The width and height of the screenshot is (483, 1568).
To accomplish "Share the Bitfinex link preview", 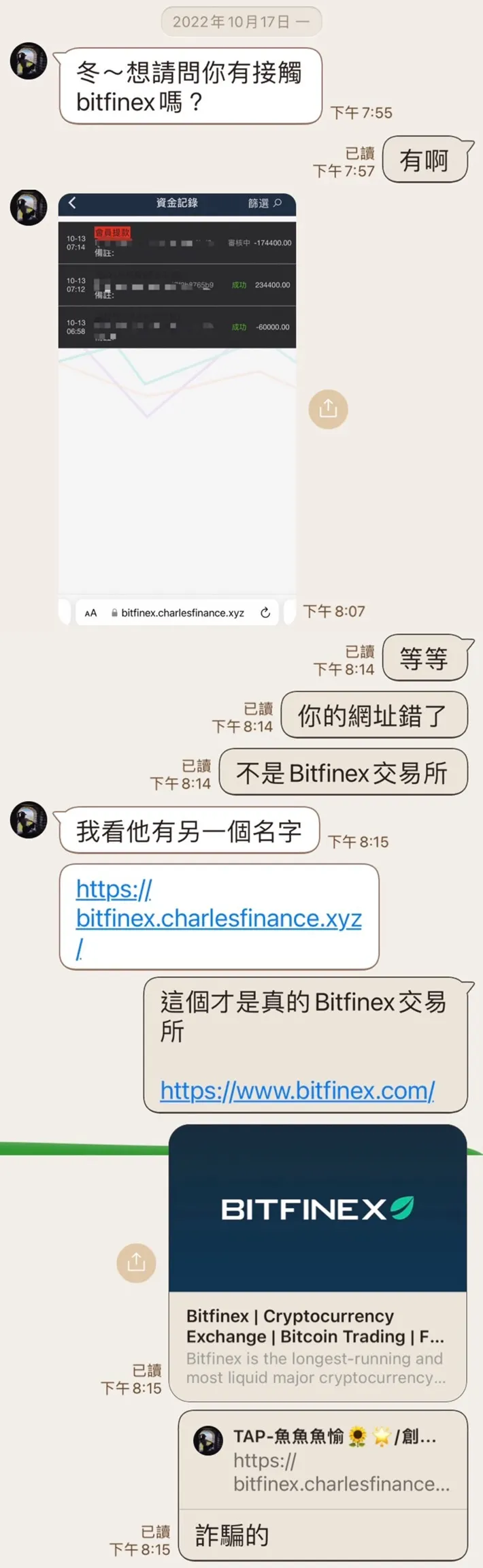I will pos(136,1263).
